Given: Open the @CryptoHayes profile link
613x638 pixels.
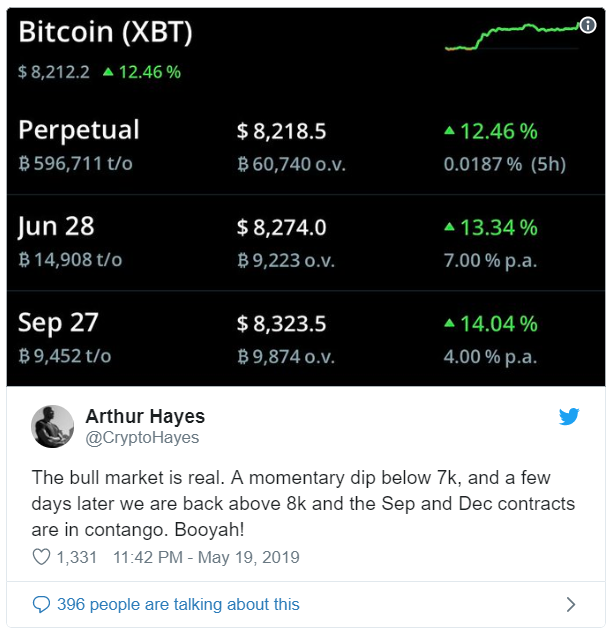Looking at the screenshot, I should tap(142, 438).
